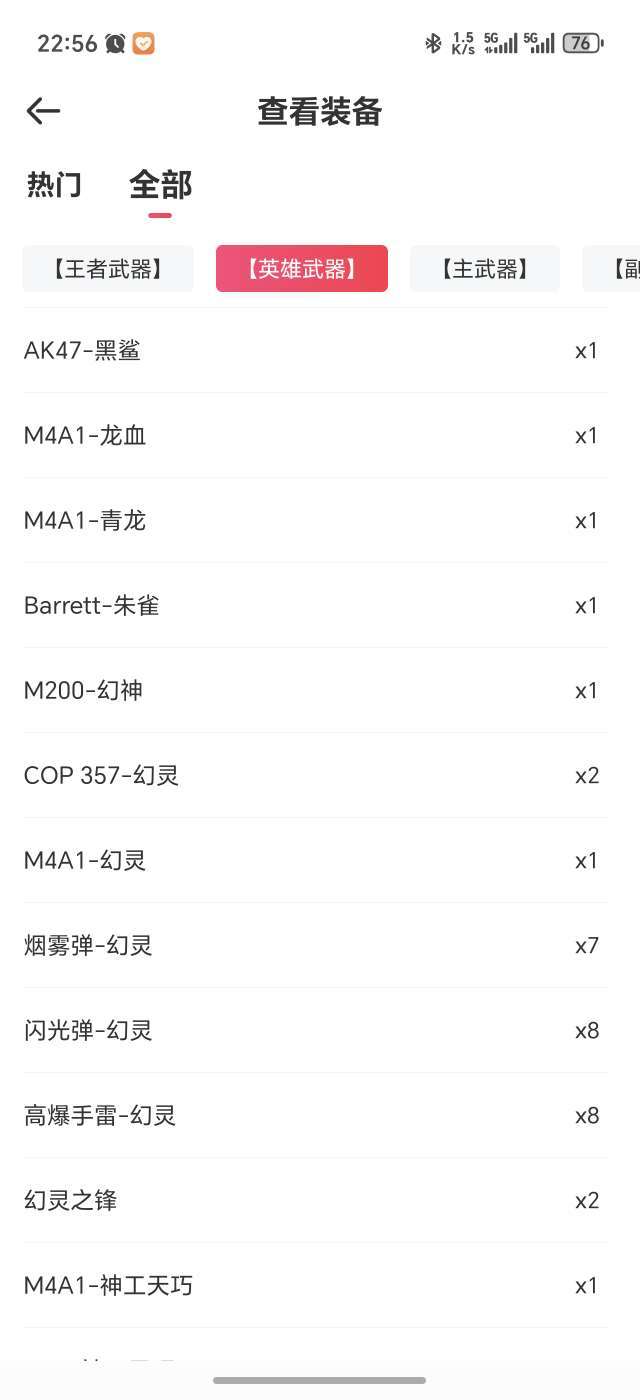This screenshot has height=1400, width=640.
Task: Select the 全部 tab
Action: [160, 185]
